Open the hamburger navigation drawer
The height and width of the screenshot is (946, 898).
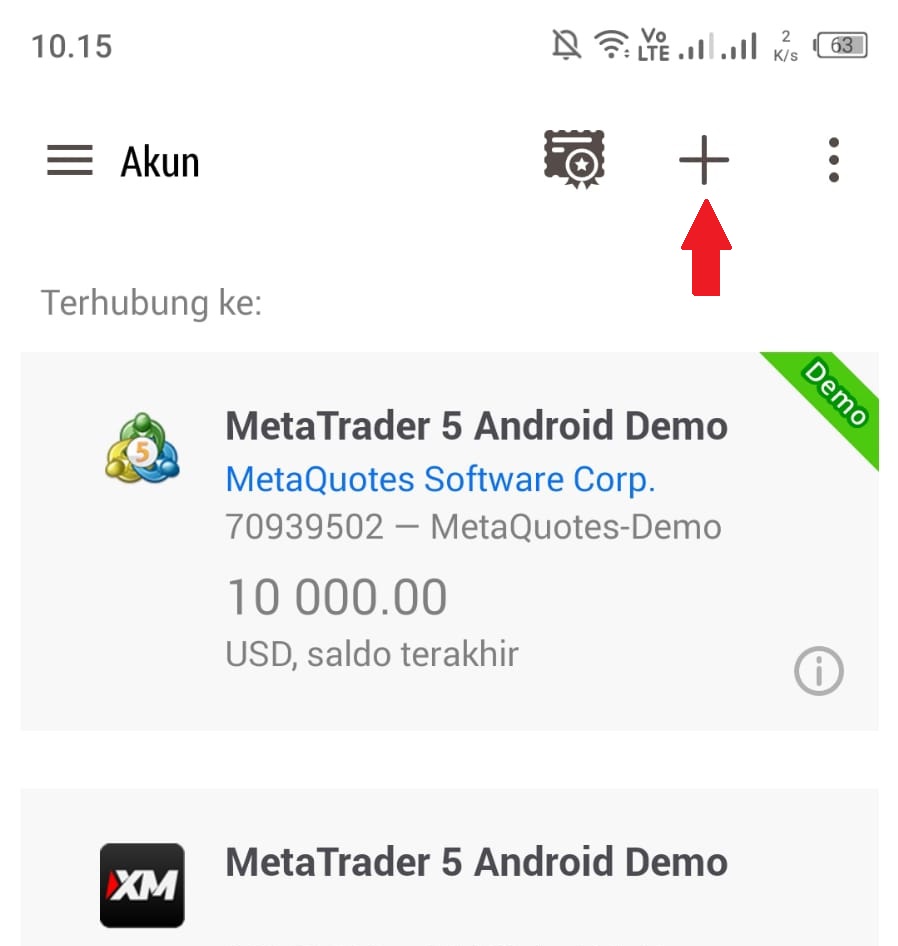(69, 161)
